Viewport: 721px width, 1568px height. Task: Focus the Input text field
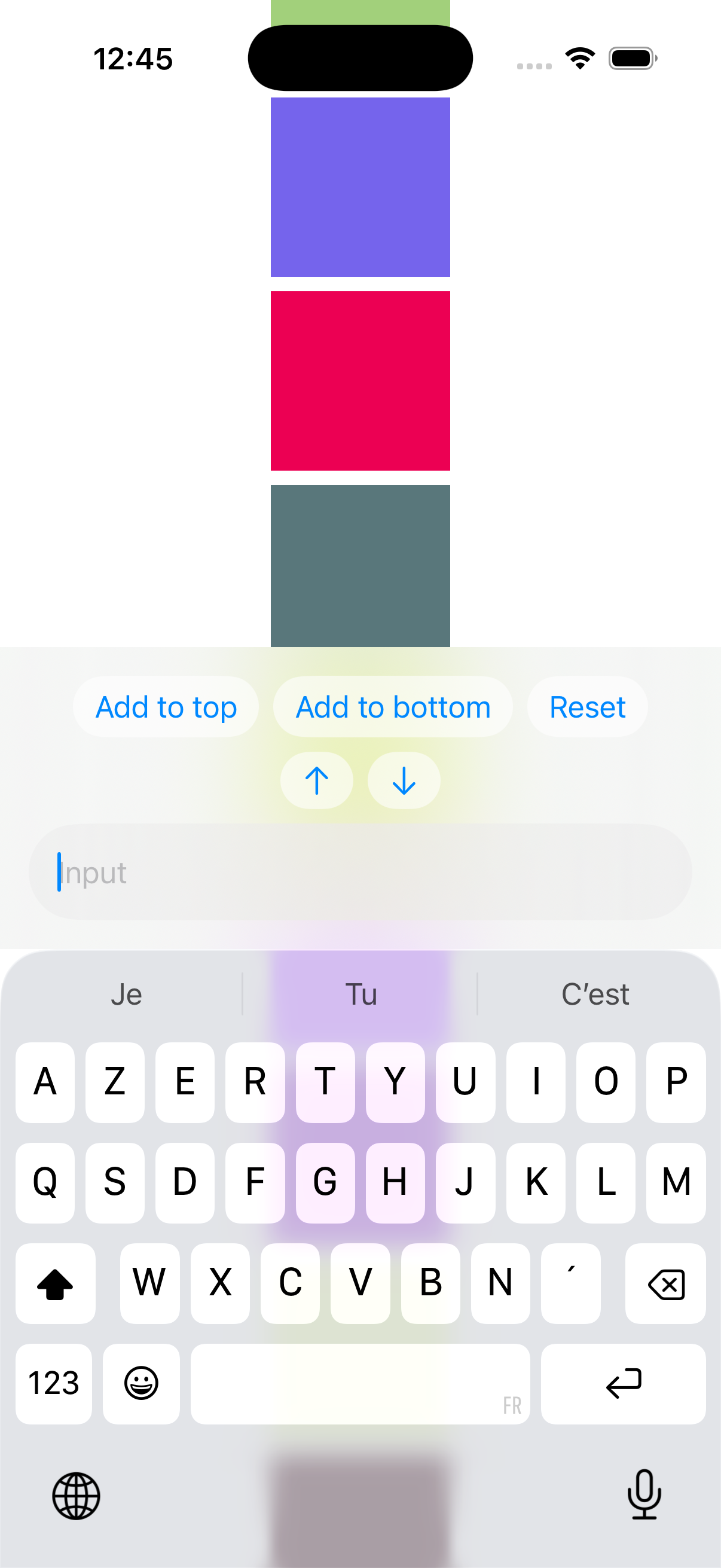click(x=360, y=872)
